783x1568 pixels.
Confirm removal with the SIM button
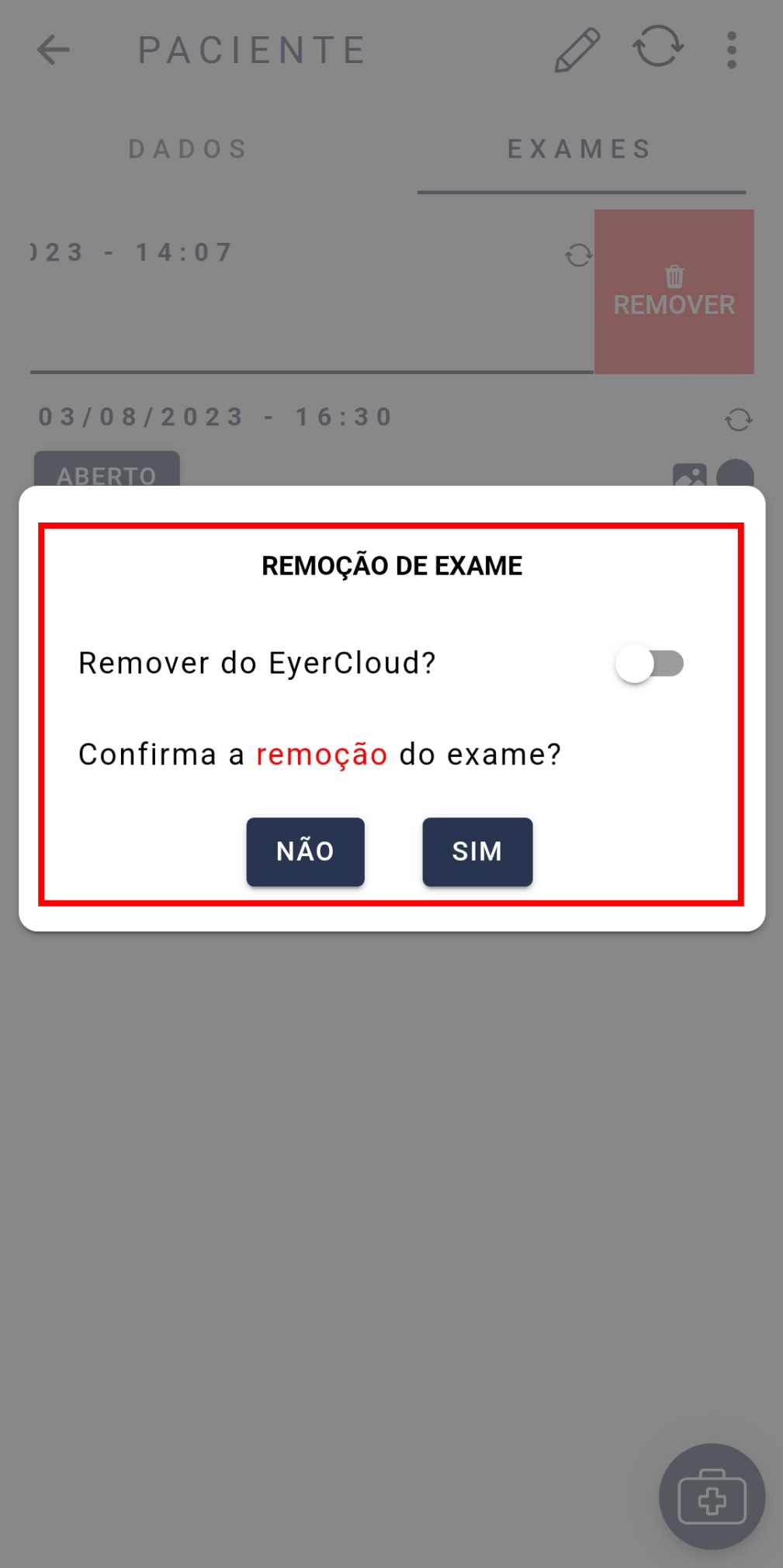tap(477, 852)
